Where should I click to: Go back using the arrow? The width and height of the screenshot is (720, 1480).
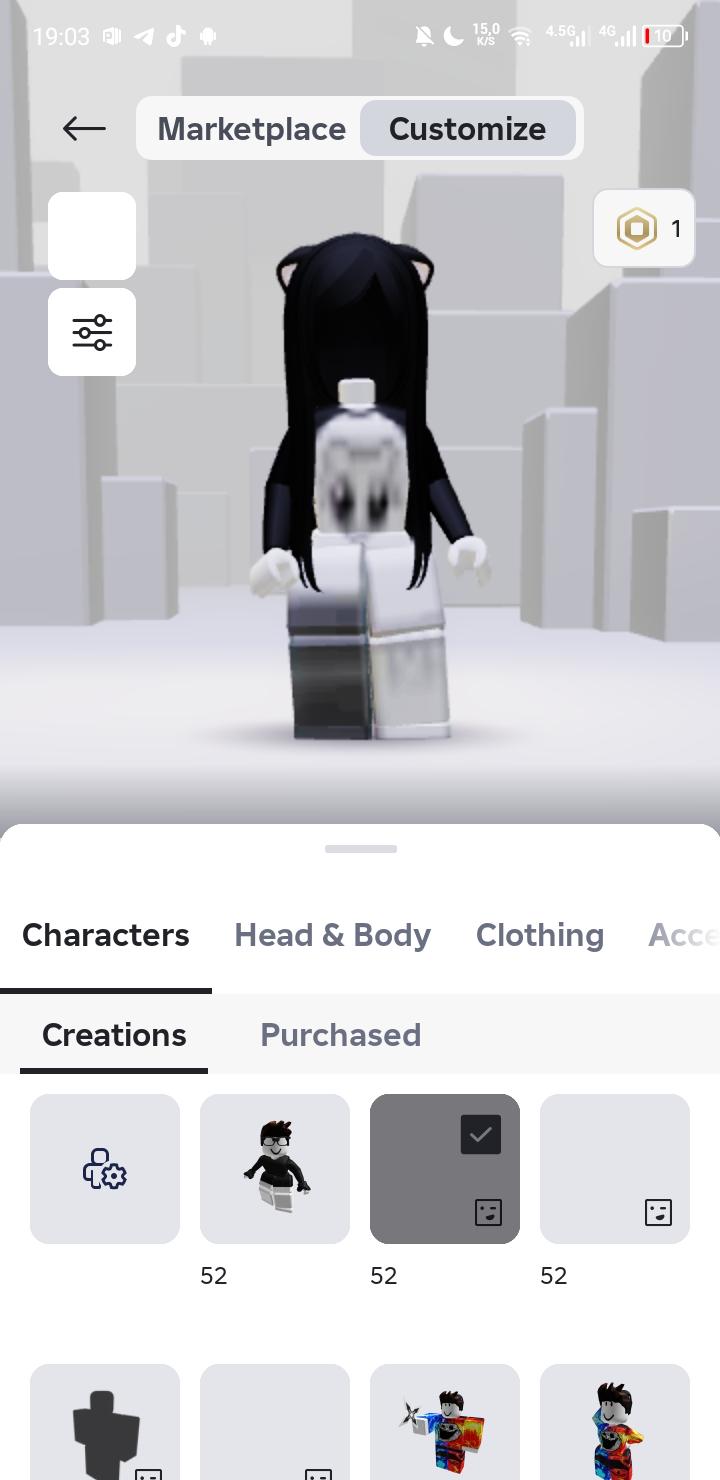click(84, 128)
